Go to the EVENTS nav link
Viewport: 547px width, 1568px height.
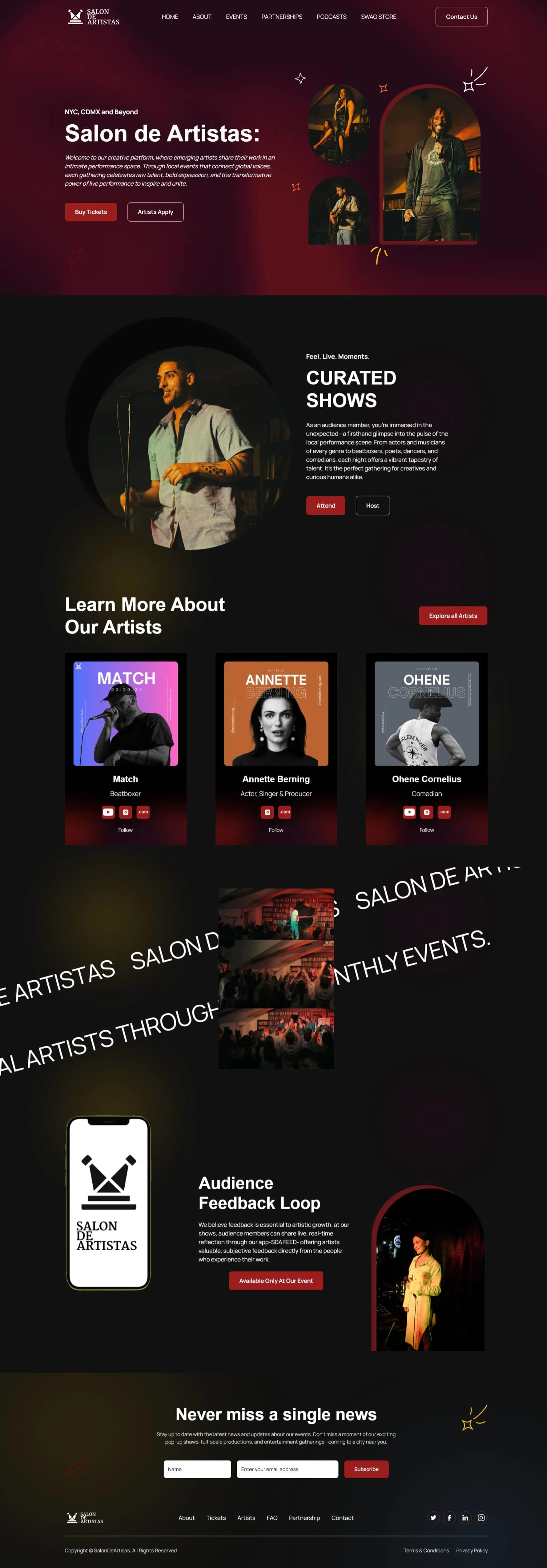click(x=236, y=17)
